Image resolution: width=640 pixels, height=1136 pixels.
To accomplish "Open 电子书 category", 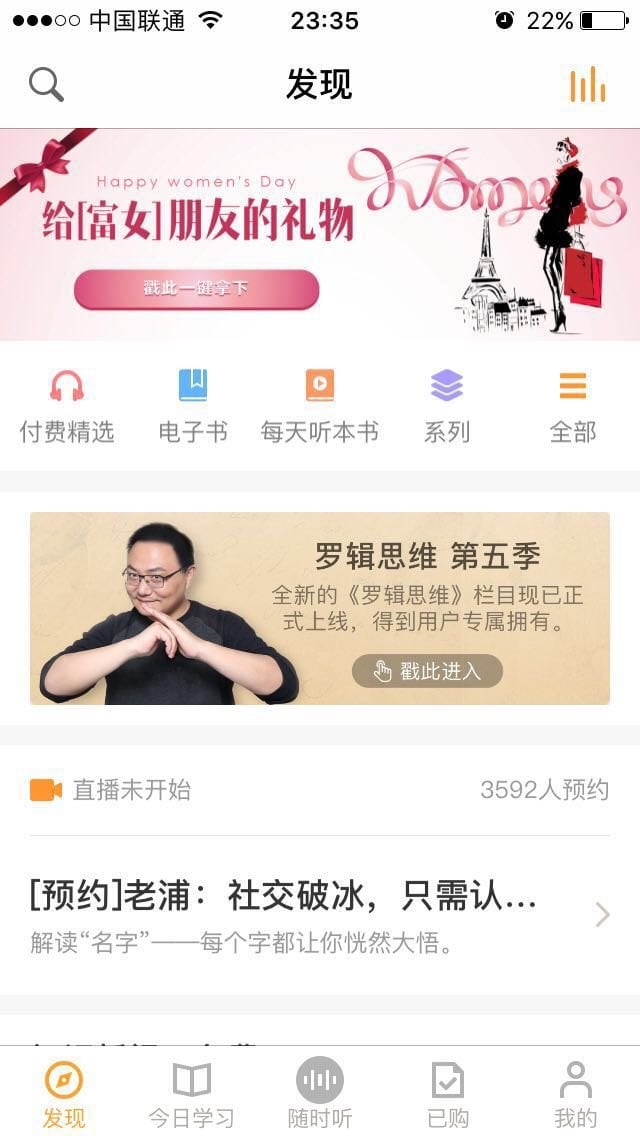I will tap(193, 407).
